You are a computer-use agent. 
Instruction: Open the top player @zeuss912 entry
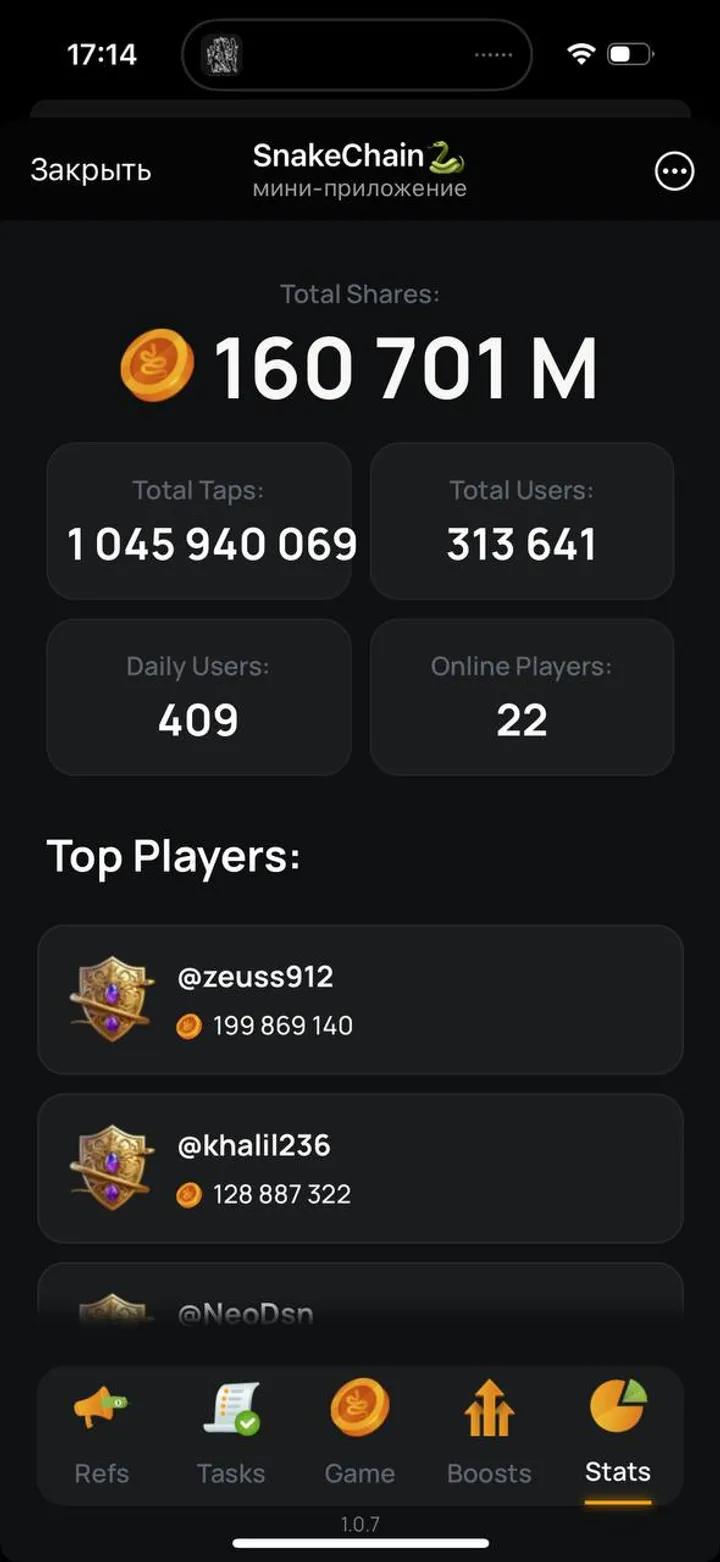click(x=360, y=1000)
